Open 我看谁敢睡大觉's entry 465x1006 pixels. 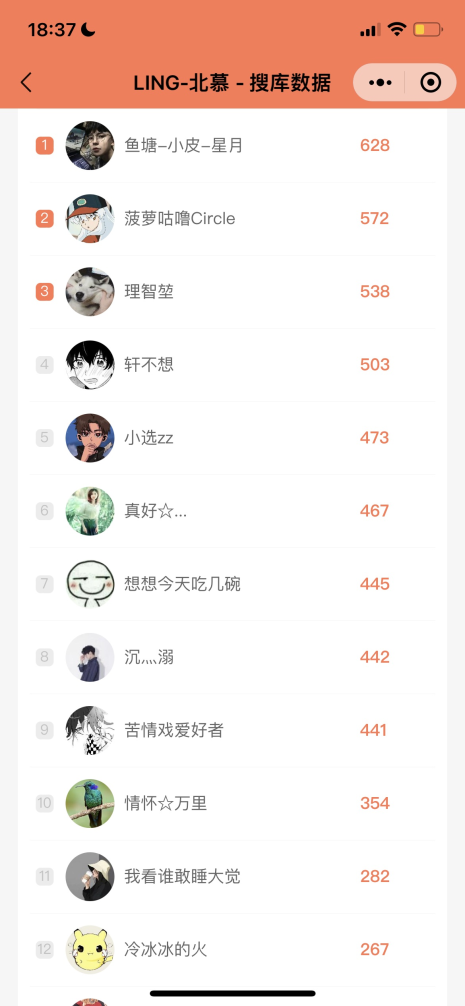tap(233, 877)
